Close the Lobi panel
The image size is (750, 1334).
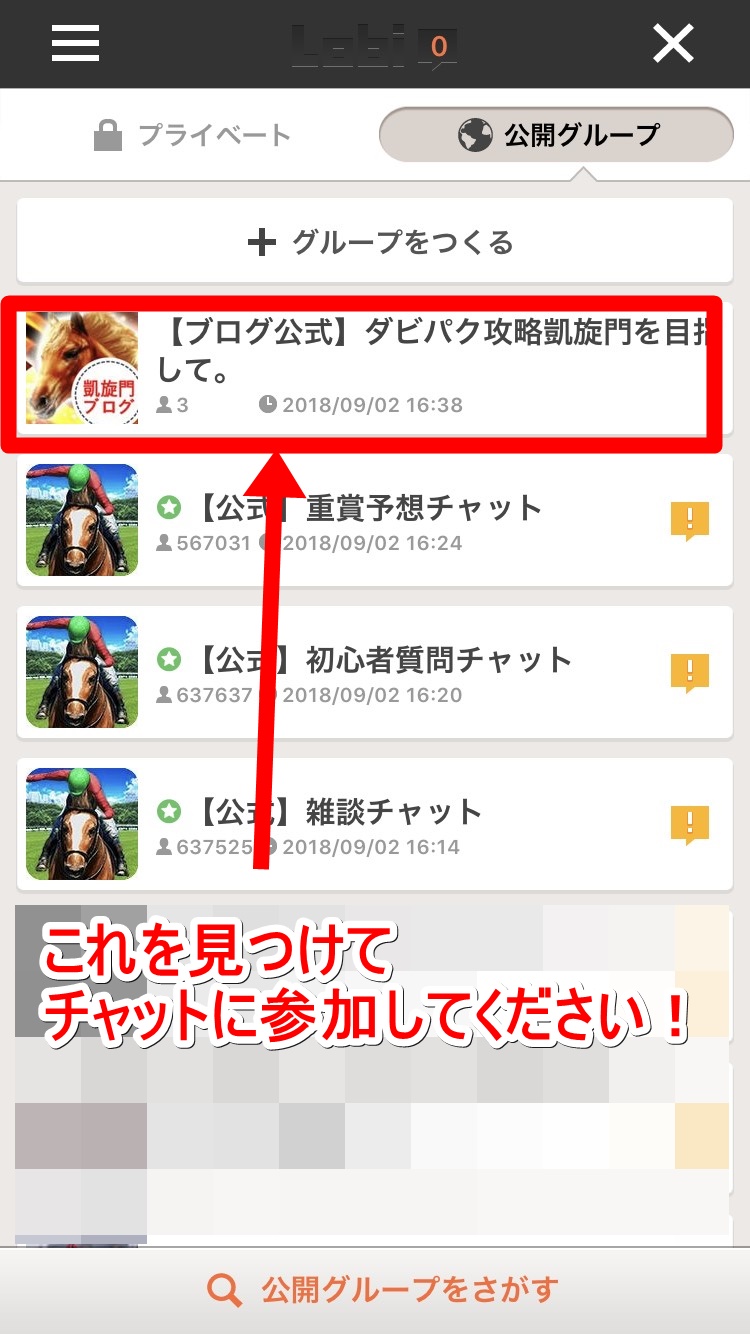click(x=673, y=43)
